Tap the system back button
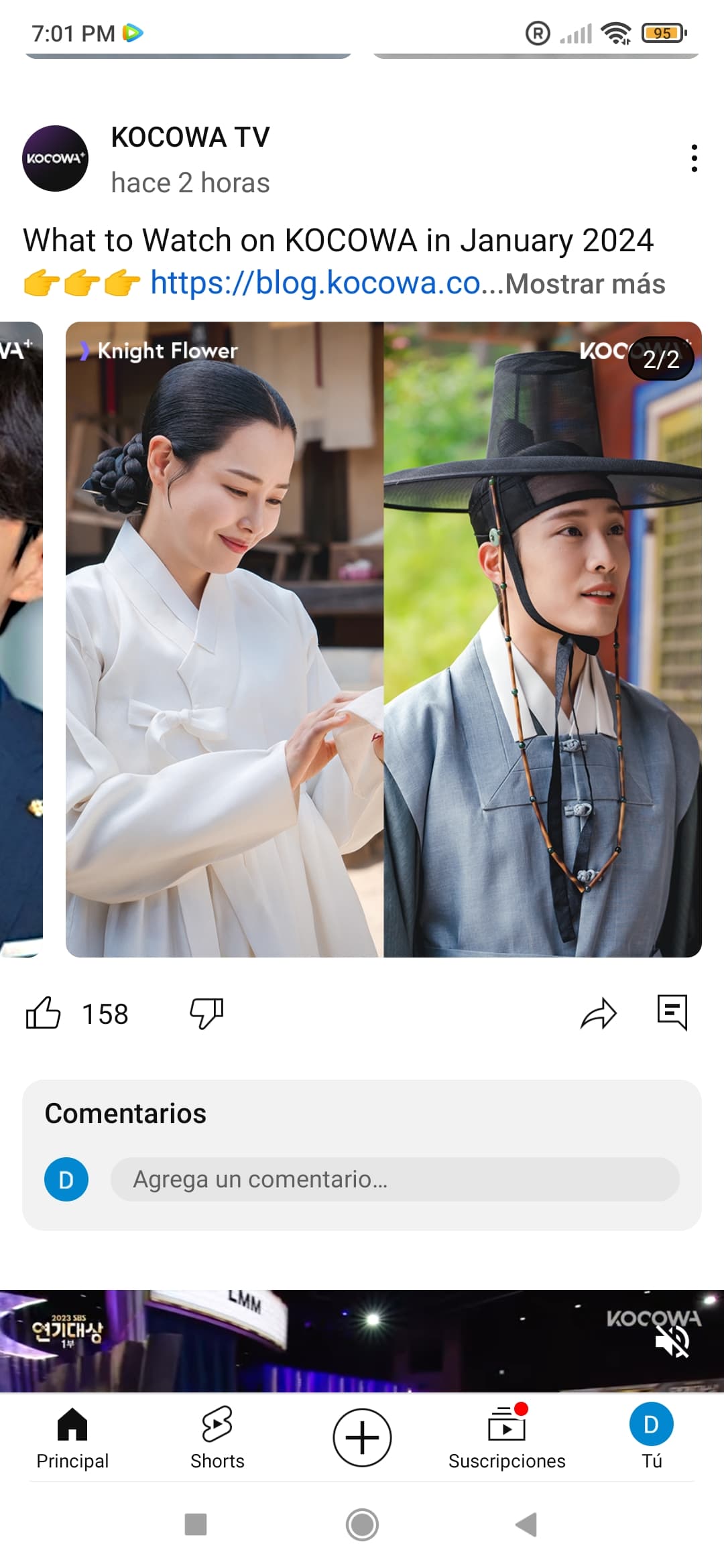Image resolution: width=724 pixels, height=1568 pixels. pyautogui.click(x=527, y=1524)
